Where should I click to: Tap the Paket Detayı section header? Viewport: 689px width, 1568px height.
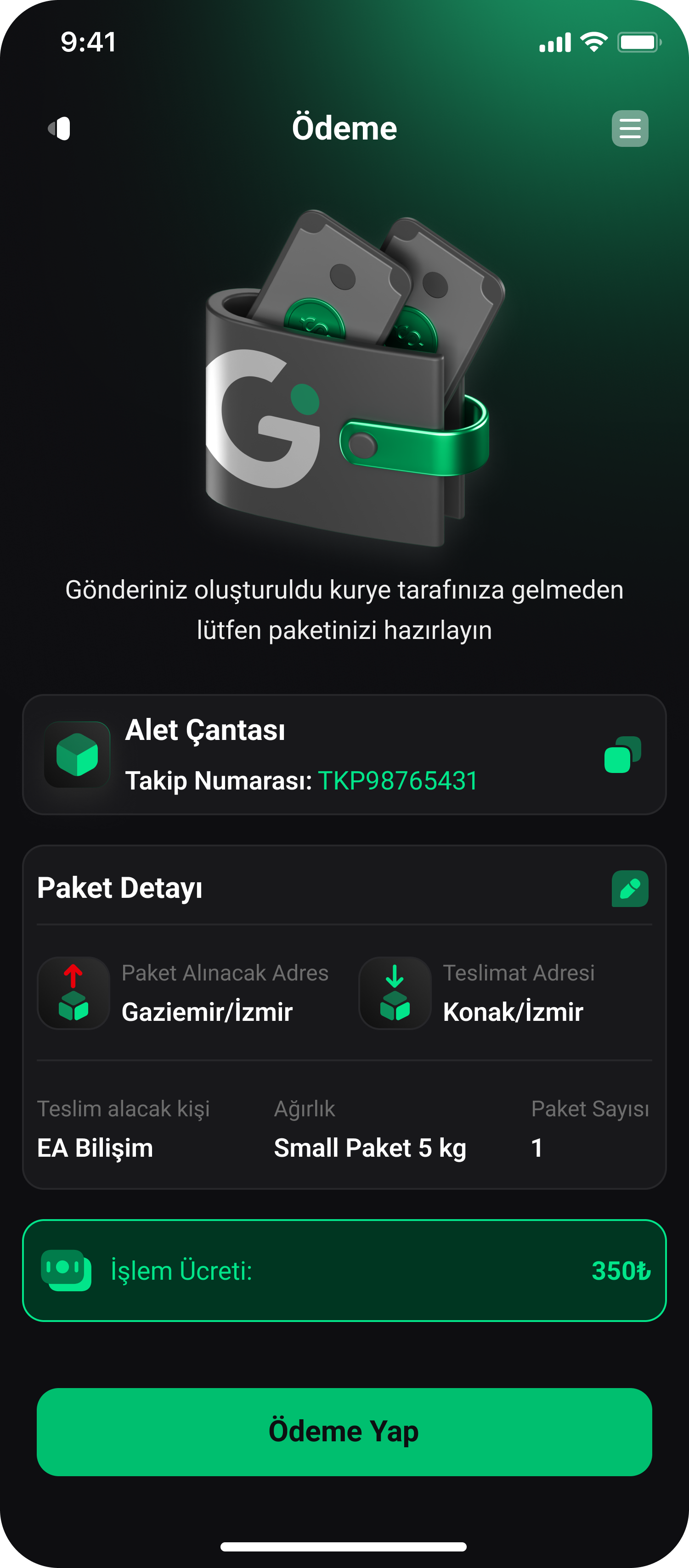pyautogui.click(x=120, y=887)
